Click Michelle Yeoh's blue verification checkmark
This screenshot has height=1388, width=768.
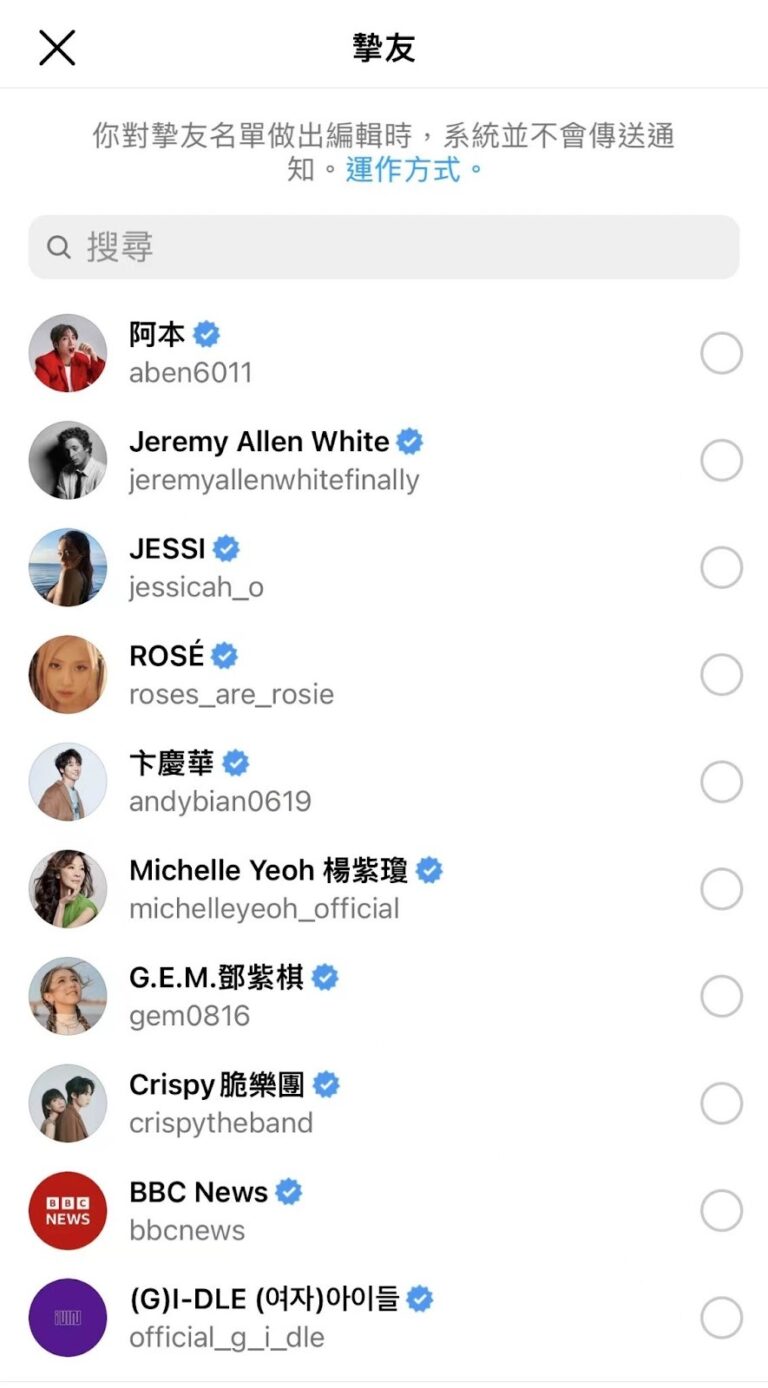[431, 871]
